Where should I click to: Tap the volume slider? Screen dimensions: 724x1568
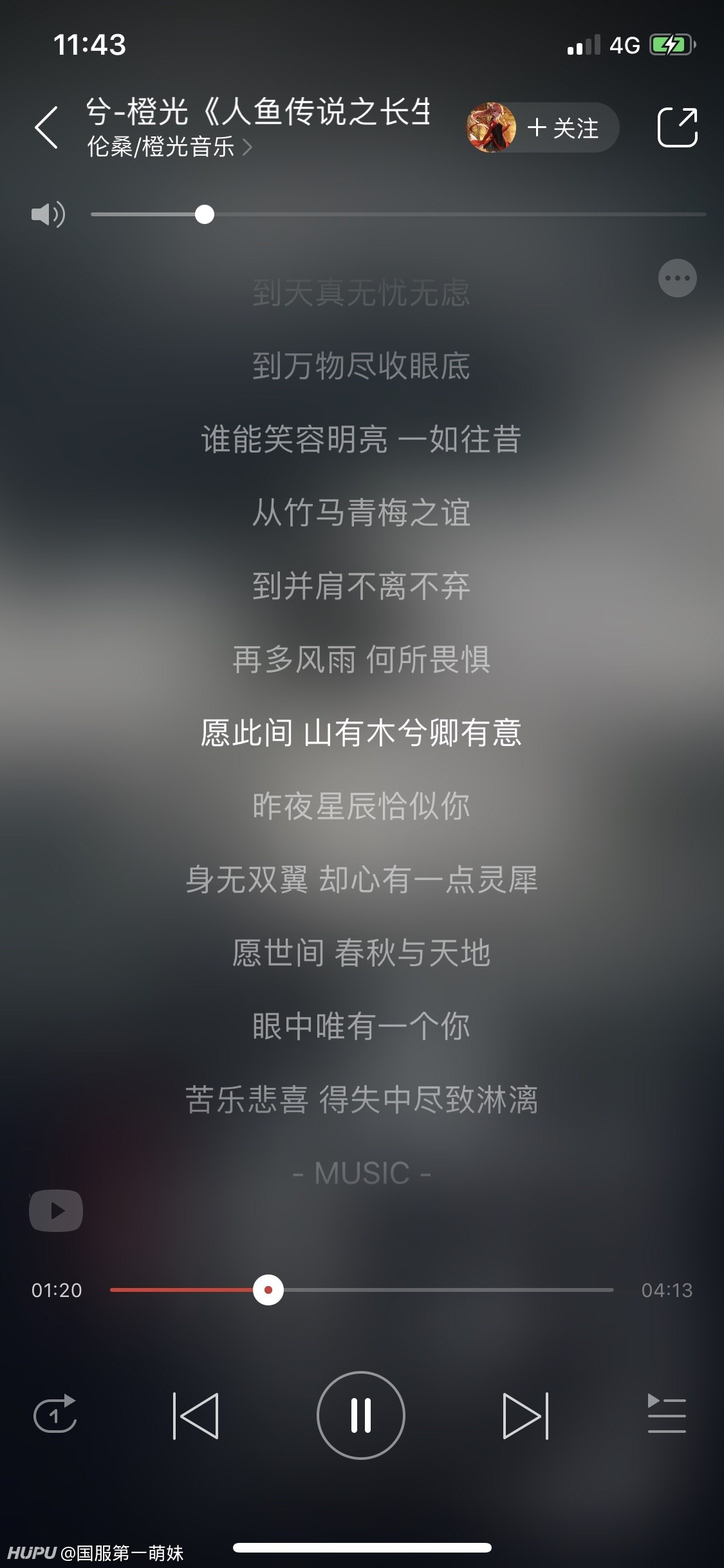tap(398, 214)
